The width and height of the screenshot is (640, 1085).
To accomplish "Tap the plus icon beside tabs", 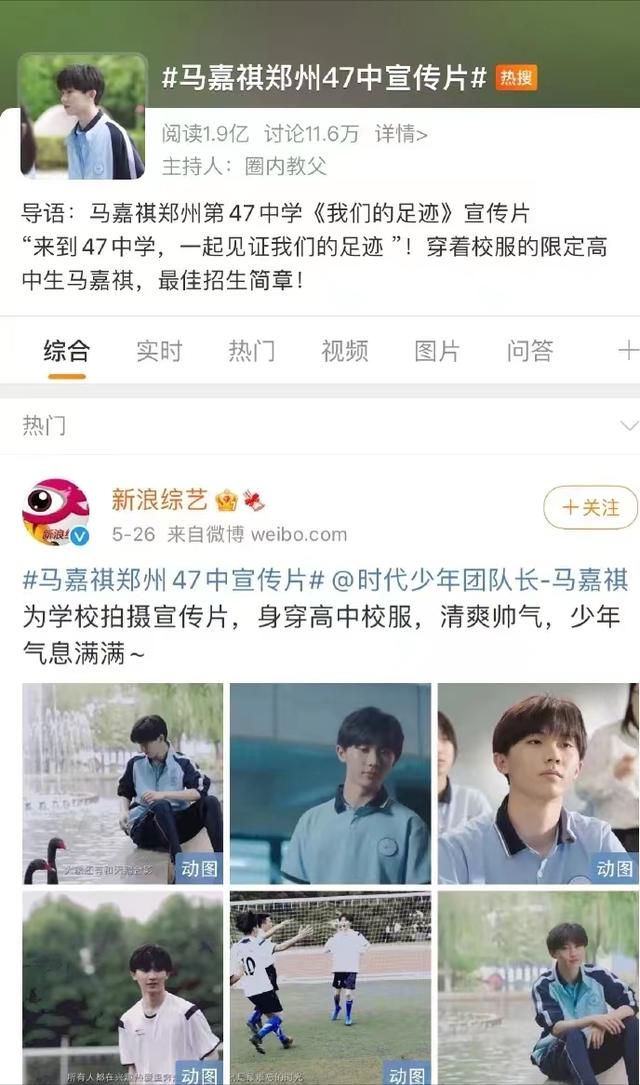I will pos(627,350).
